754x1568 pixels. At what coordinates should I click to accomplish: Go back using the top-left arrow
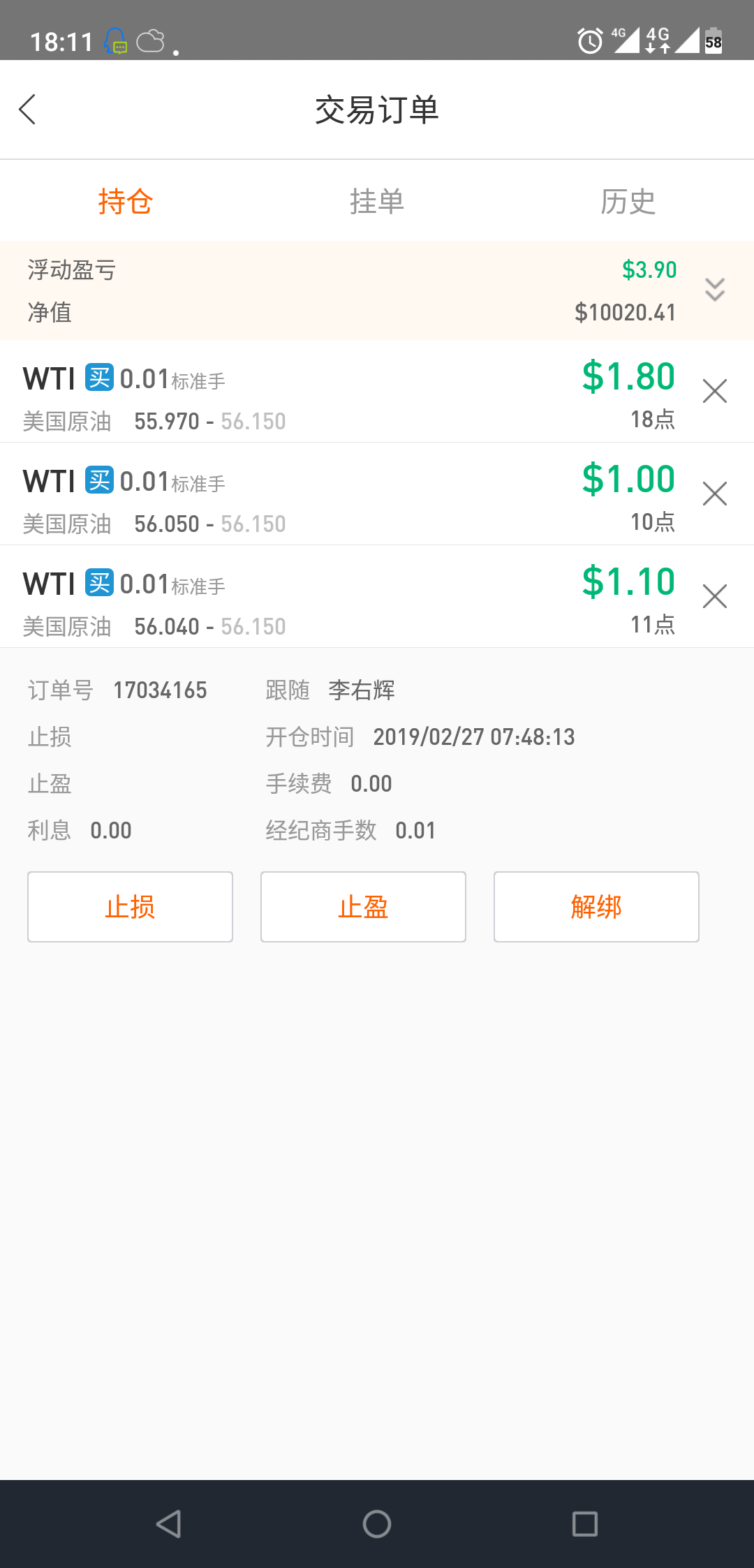coord(27,110)
